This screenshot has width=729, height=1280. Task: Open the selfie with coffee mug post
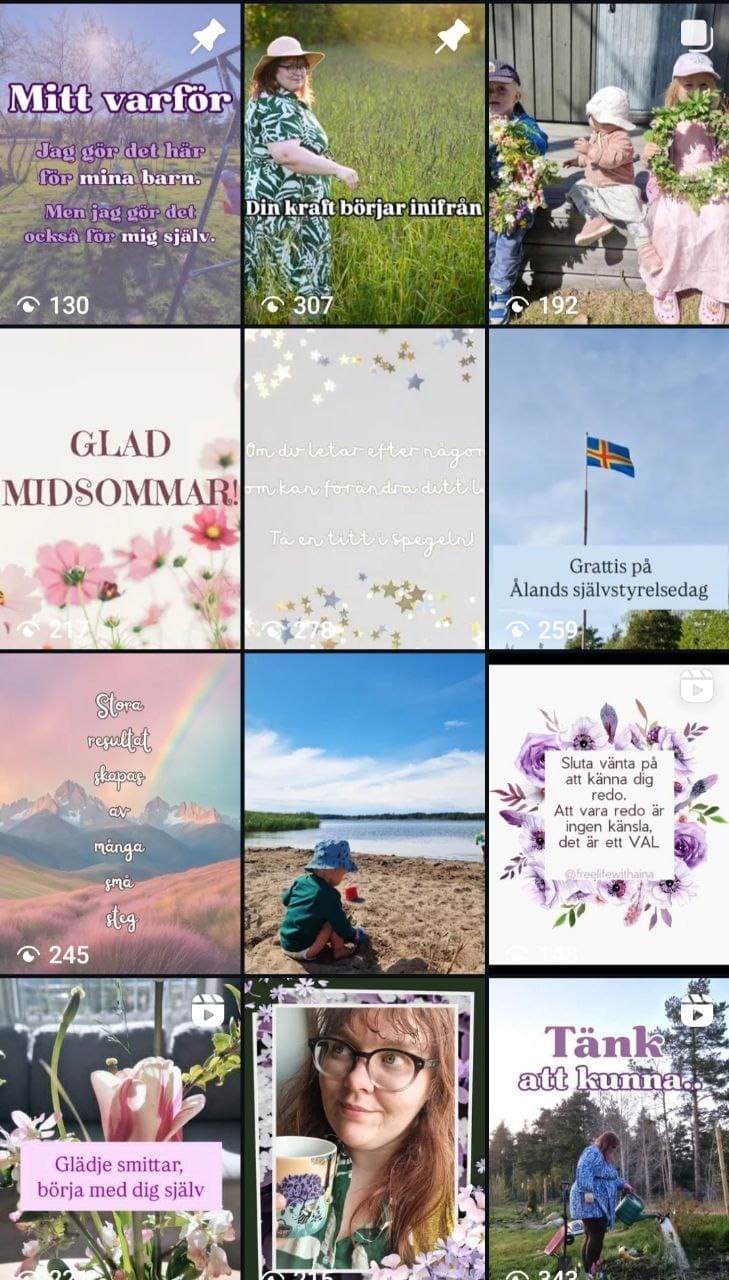[x=364, y=1130]
